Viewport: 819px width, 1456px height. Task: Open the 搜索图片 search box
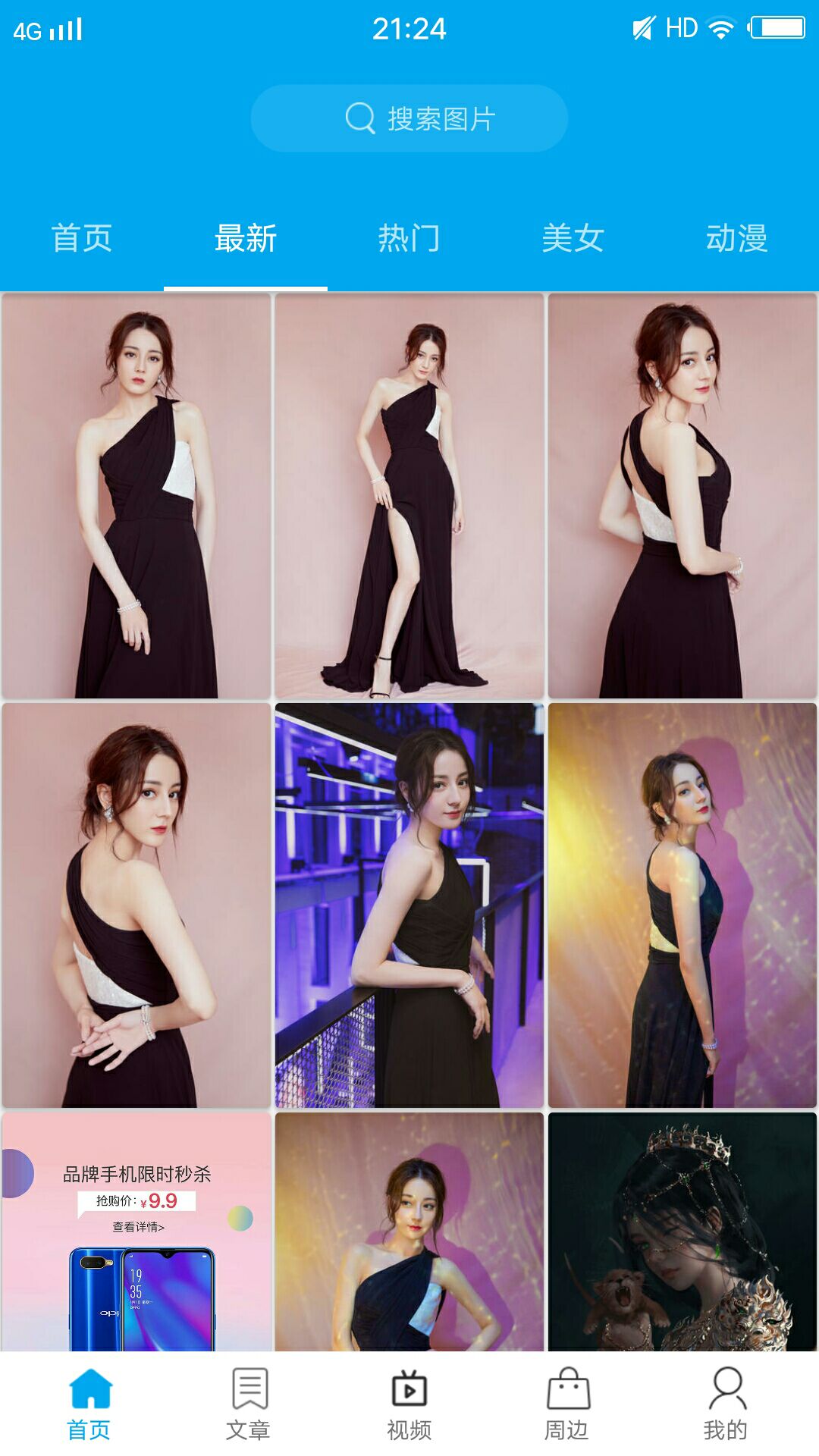[x=409, y=118]
